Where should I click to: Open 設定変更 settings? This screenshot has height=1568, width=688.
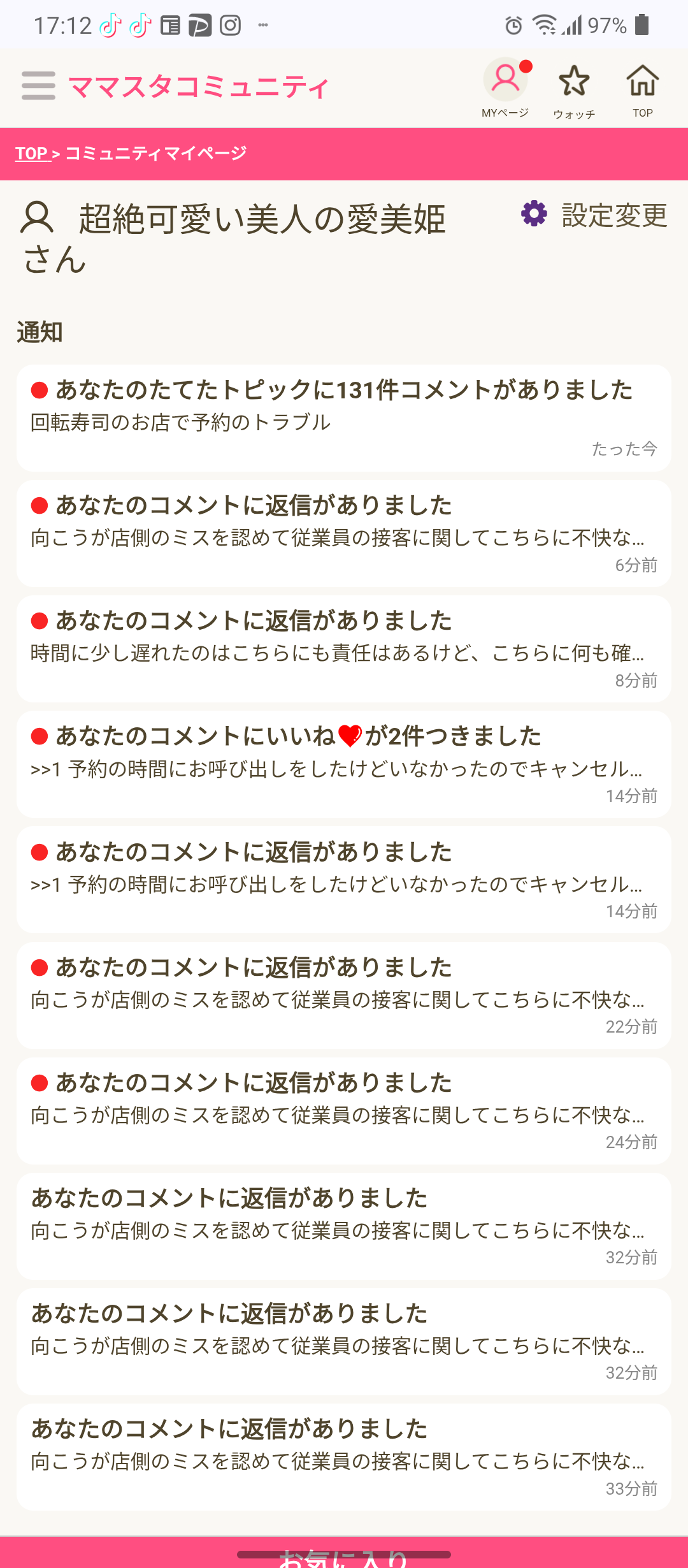point(594,215)
